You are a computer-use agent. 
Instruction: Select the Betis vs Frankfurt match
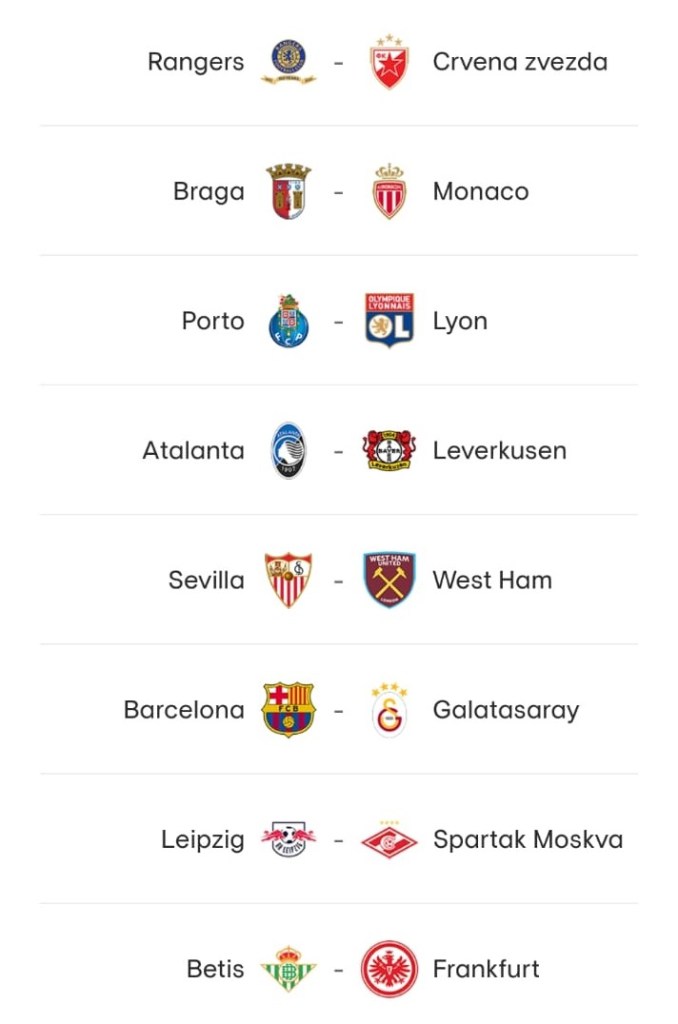339,969
